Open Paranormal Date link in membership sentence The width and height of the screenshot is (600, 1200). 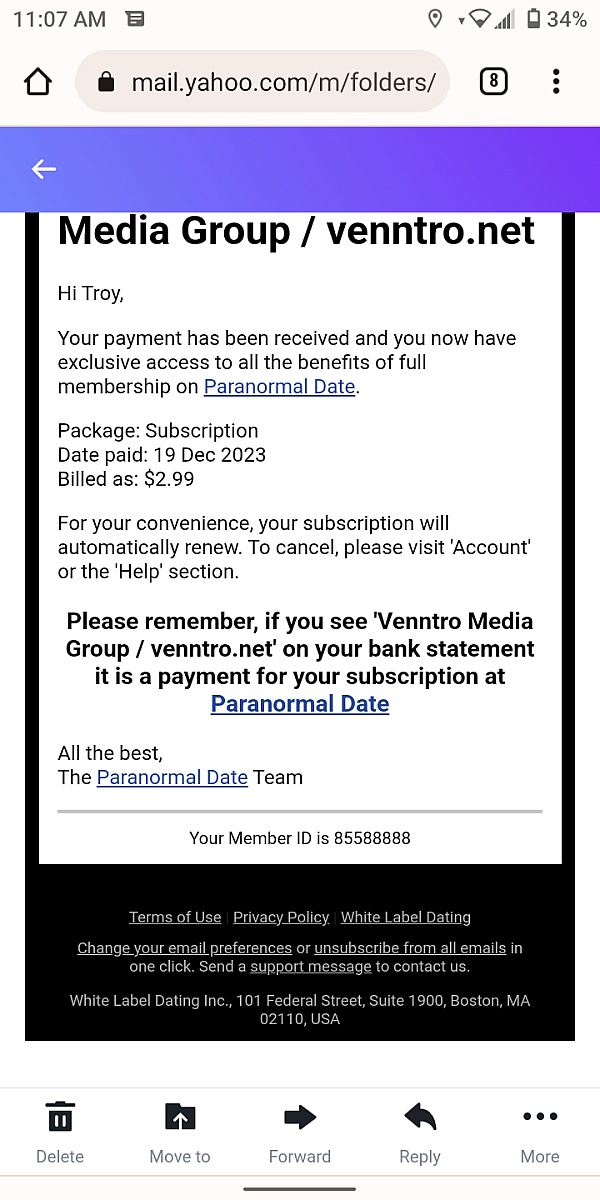click(x=279, y=386)
